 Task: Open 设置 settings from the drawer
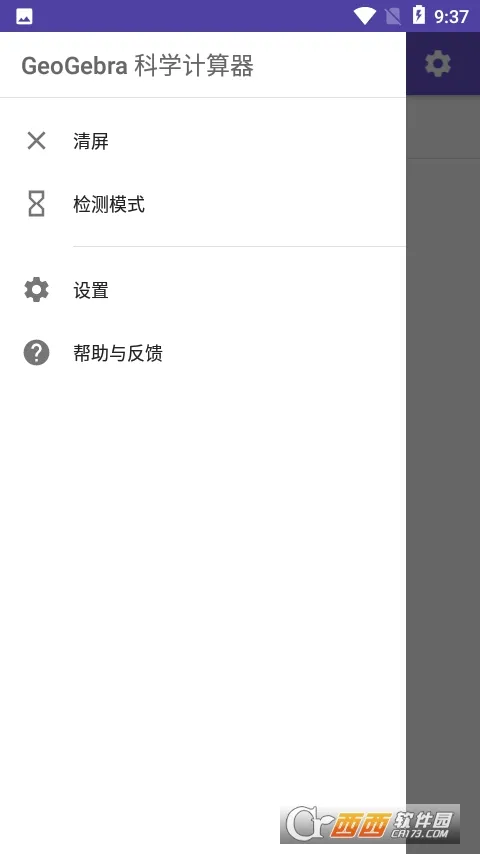coord(203,290)
